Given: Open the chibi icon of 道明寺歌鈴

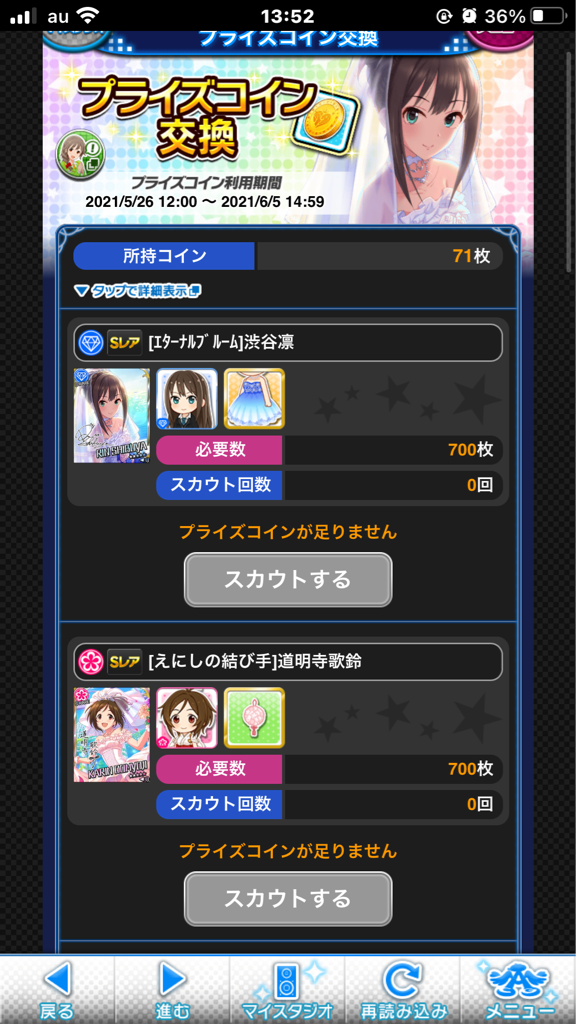Looking at the screenshot, I should pyautogui.click(x=187, y=718).
